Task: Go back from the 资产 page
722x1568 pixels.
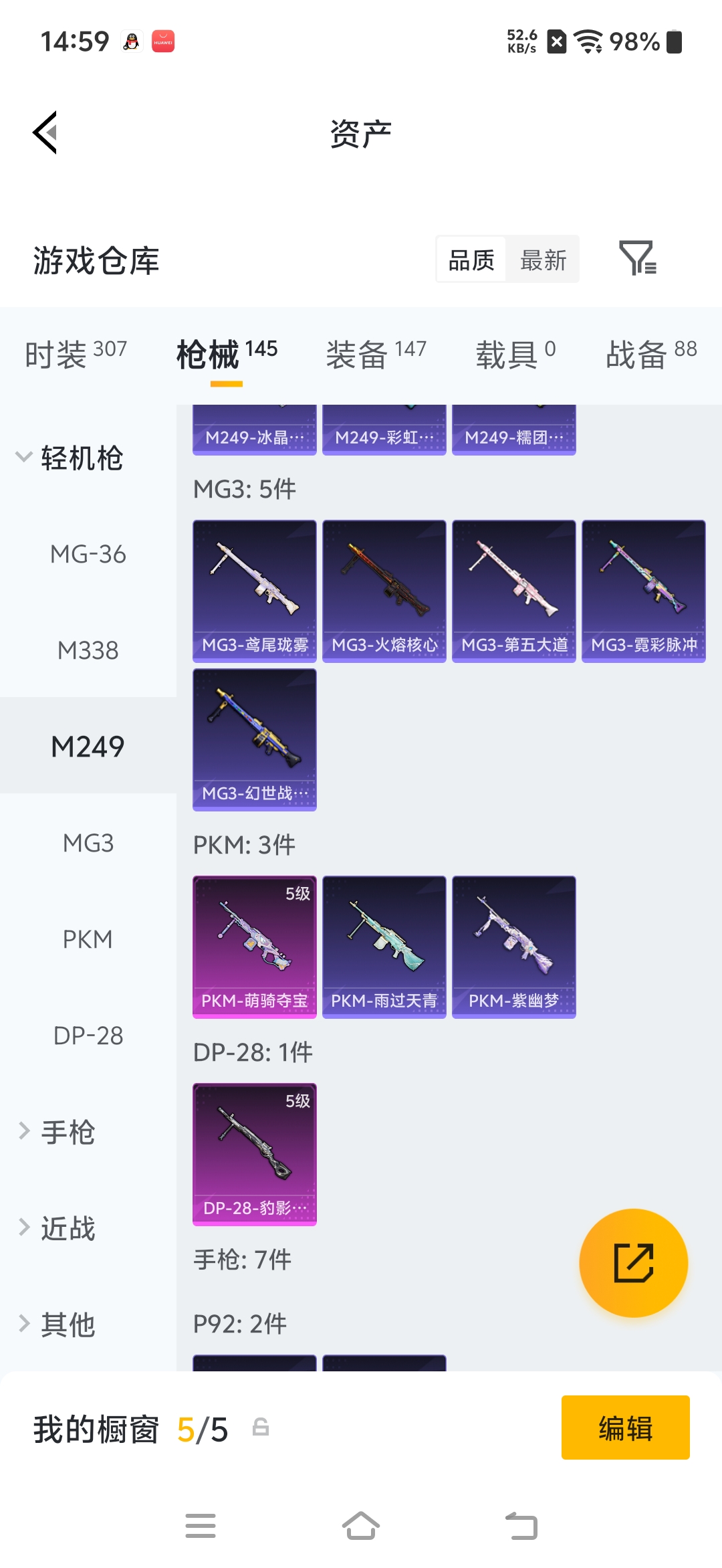Action: tap(45, 132)
